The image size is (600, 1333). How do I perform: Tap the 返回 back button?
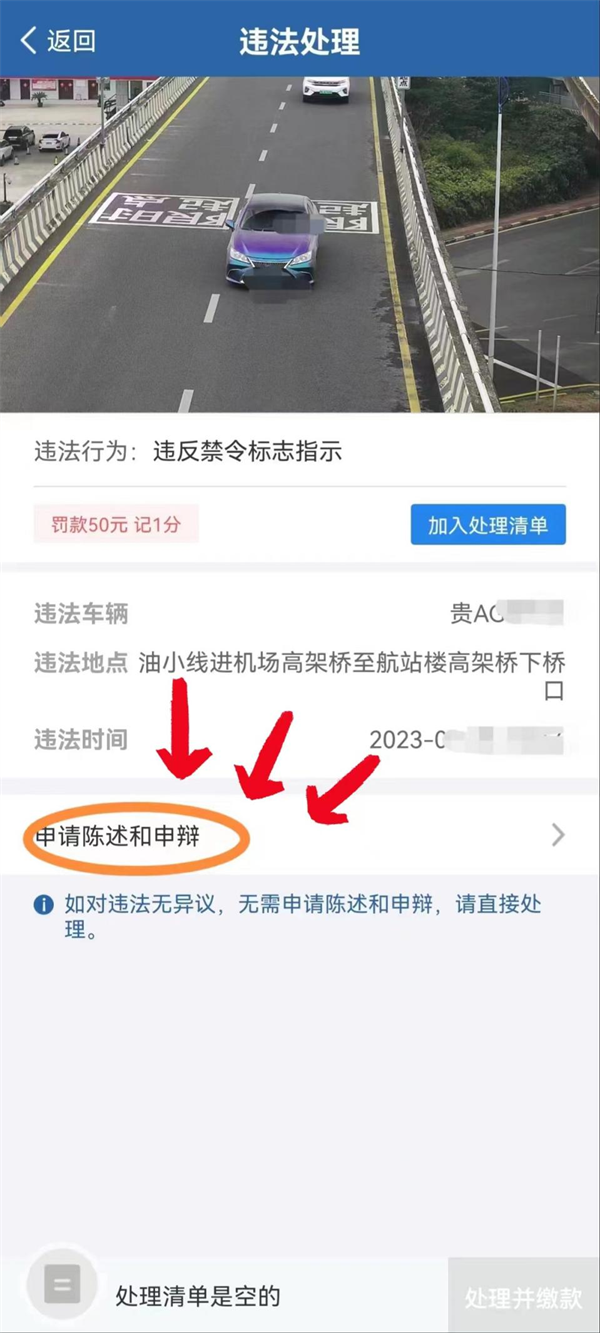[58, 41]
